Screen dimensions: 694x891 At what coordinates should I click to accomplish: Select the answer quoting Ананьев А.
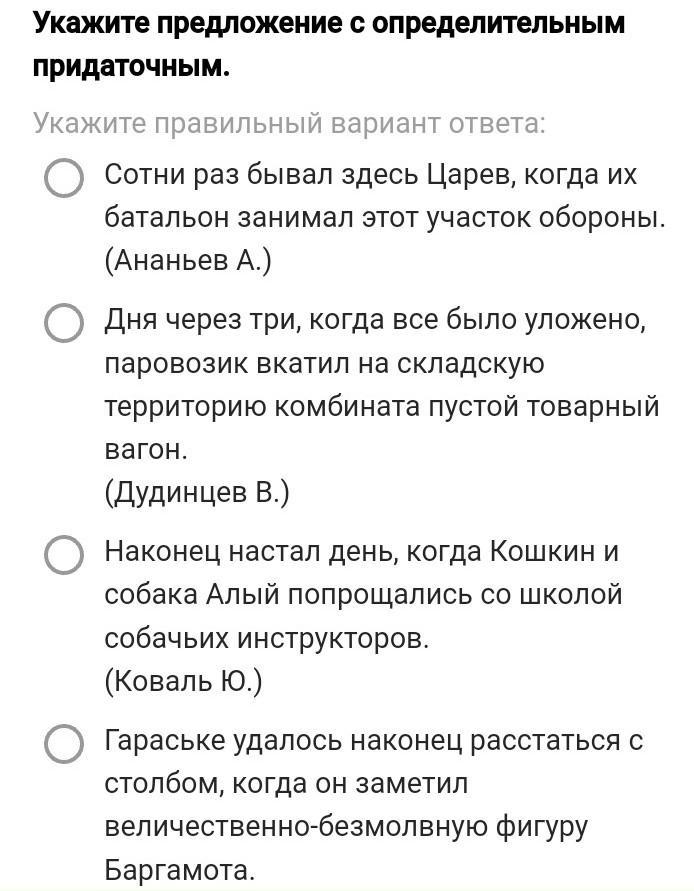click(64, 178)
